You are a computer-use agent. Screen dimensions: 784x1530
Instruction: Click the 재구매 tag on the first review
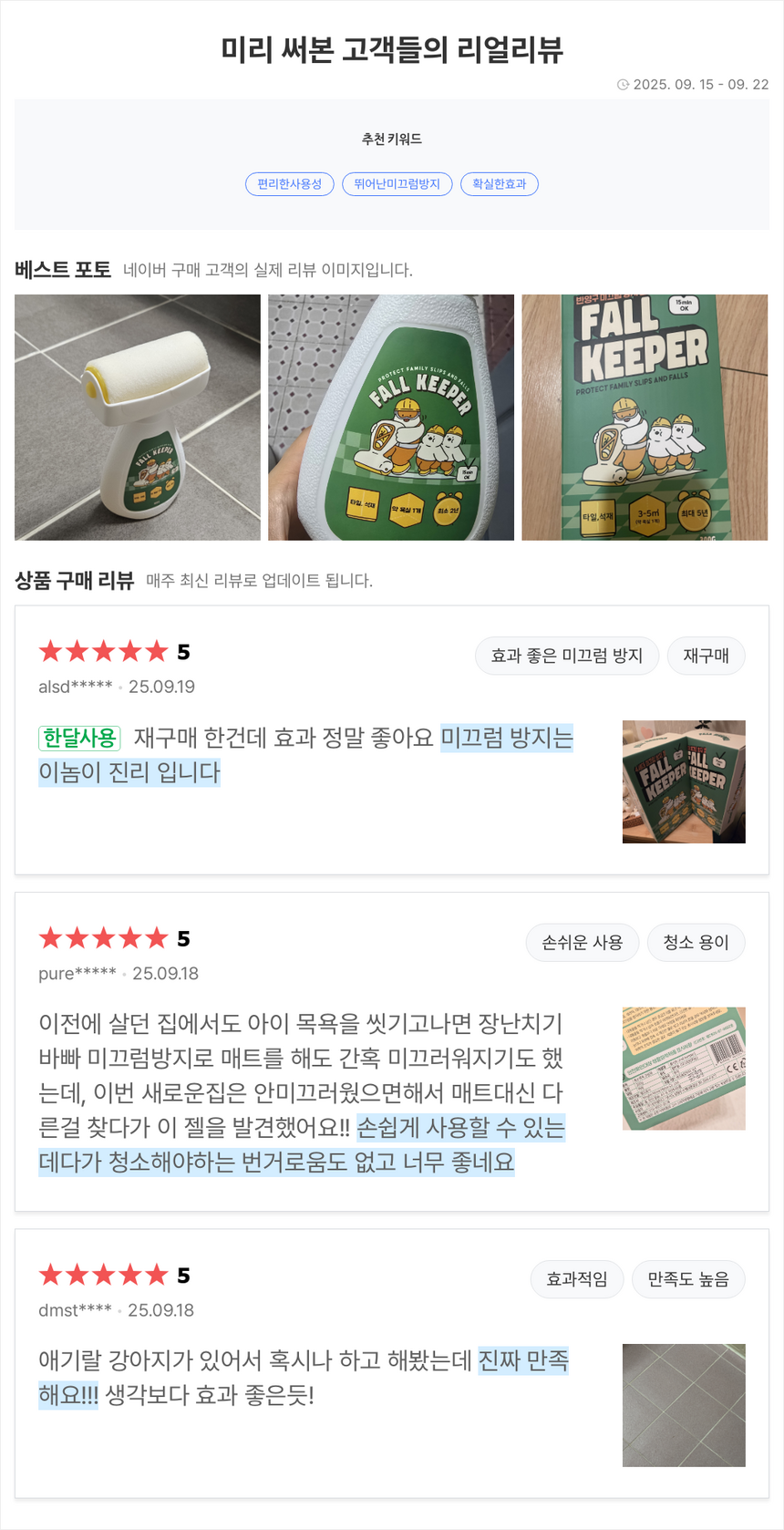tap(706, 656)
